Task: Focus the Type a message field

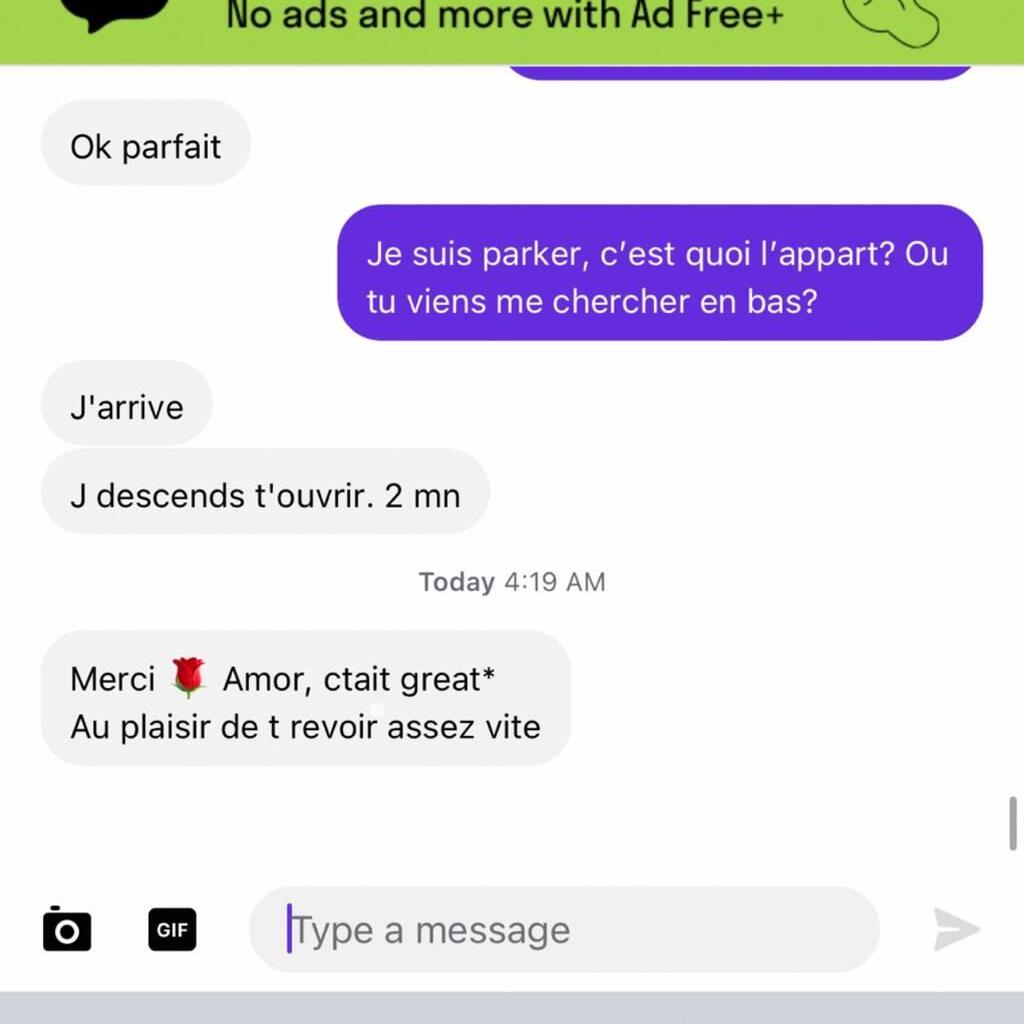Action: click(x=563, y=930)
